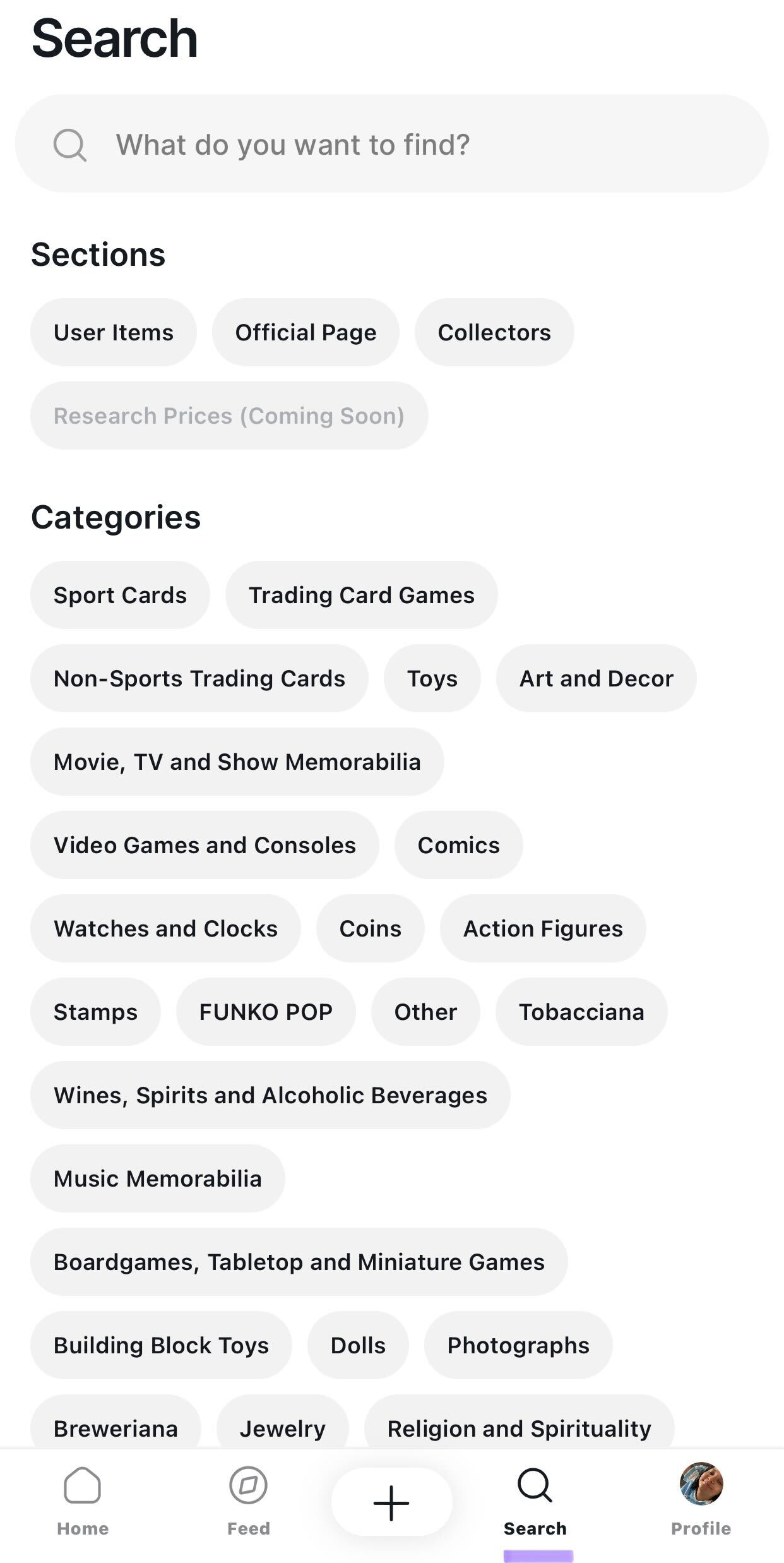Select the Music Memorabilia chip
The image size is (784, 1563).
tap(158, 1178)
